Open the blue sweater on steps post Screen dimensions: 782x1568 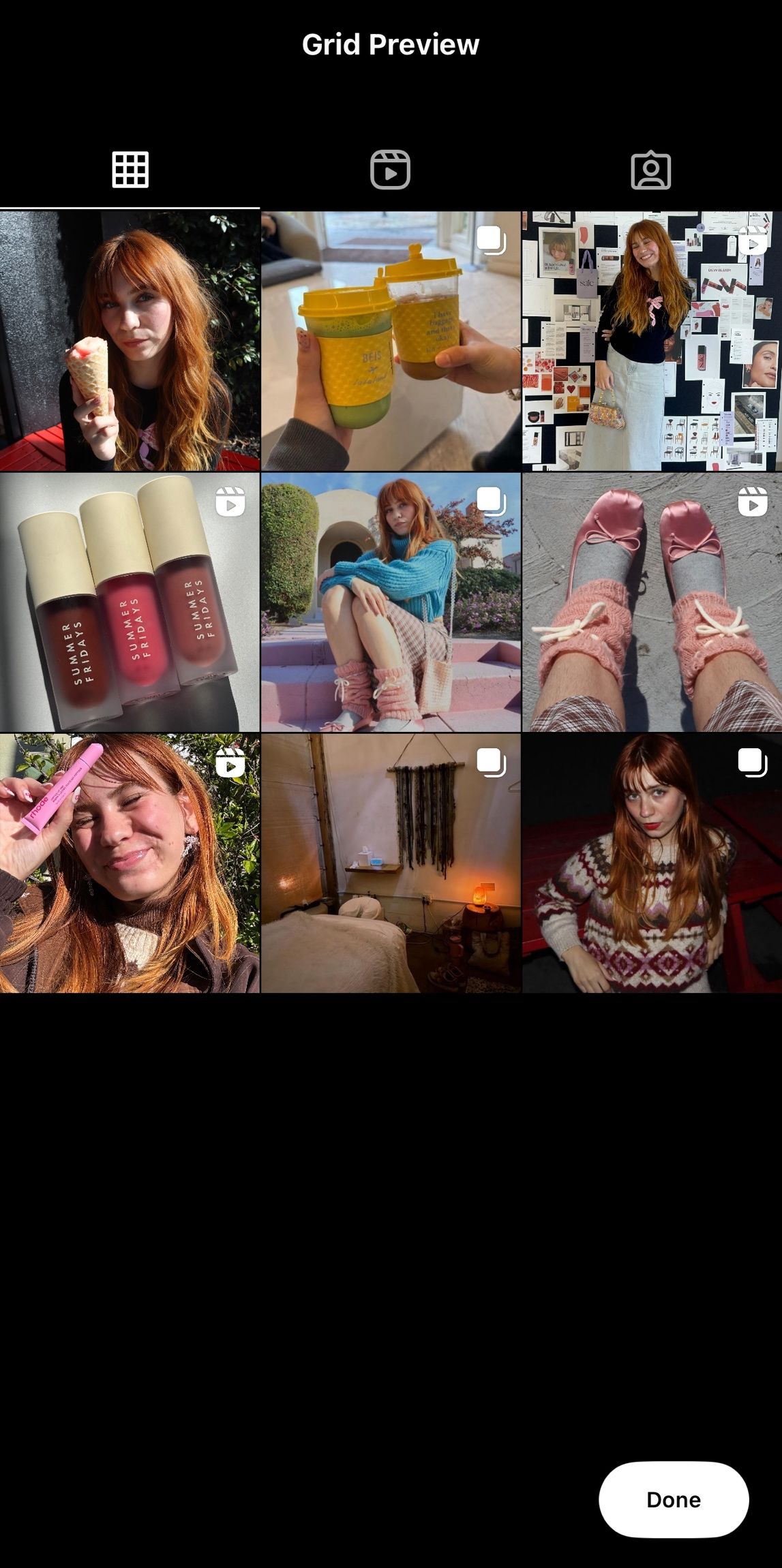pos(391,602)
